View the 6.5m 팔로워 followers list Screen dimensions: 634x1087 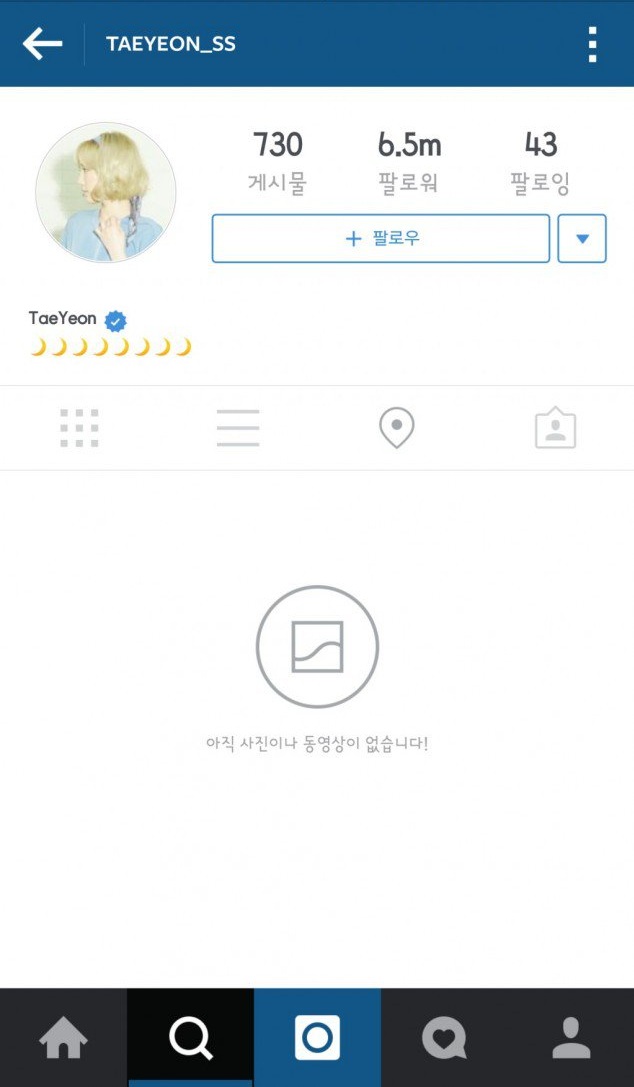[x=409, y=162]
